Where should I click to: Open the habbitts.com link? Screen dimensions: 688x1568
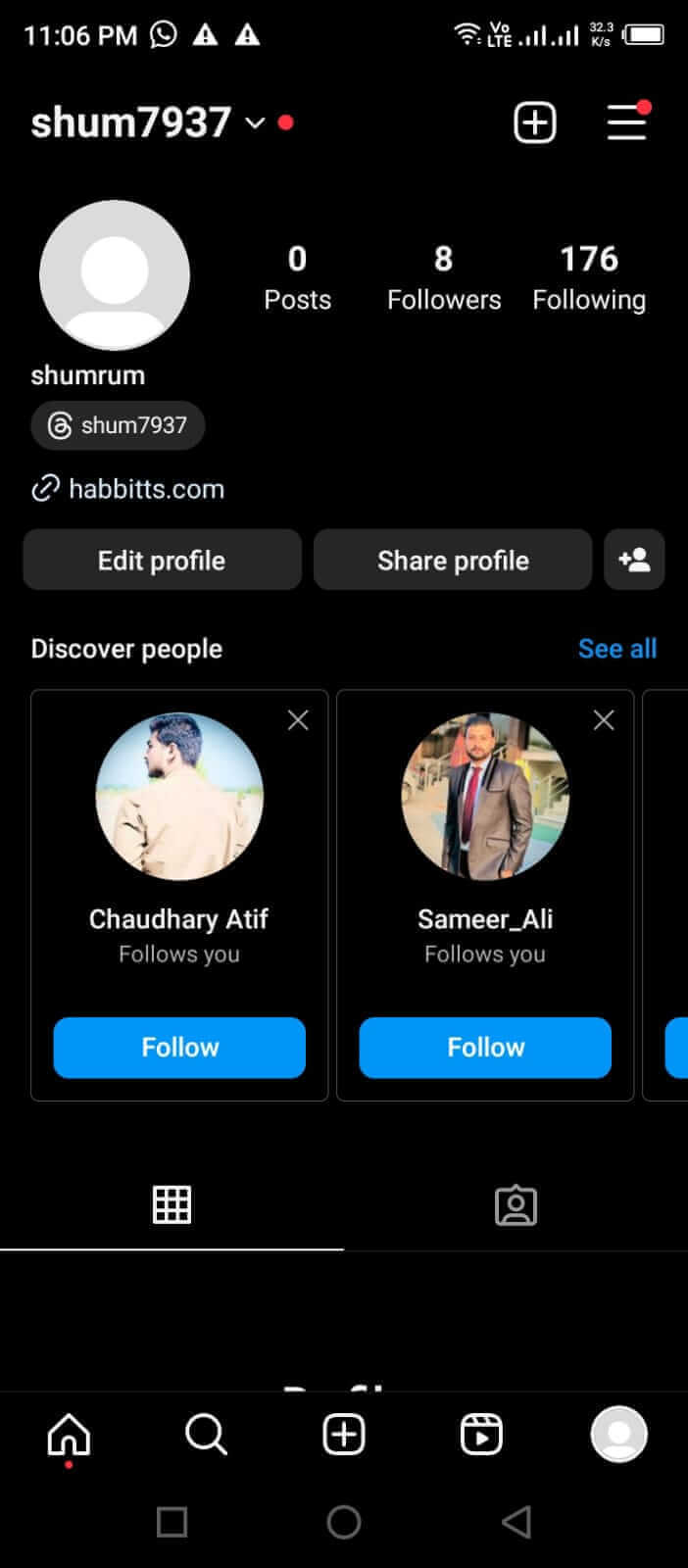145,488
